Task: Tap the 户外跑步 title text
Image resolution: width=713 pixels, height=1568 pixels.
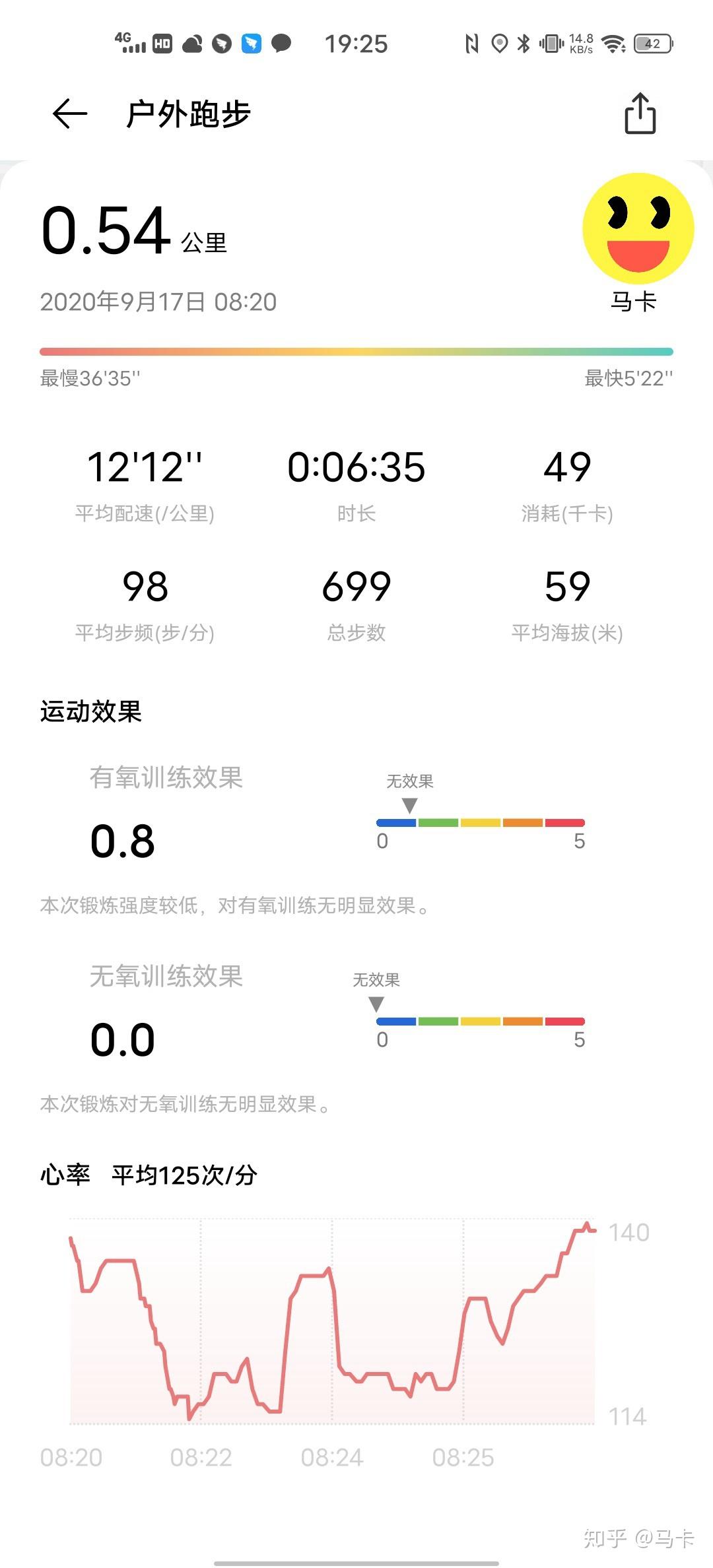Action: pos(189,112)
